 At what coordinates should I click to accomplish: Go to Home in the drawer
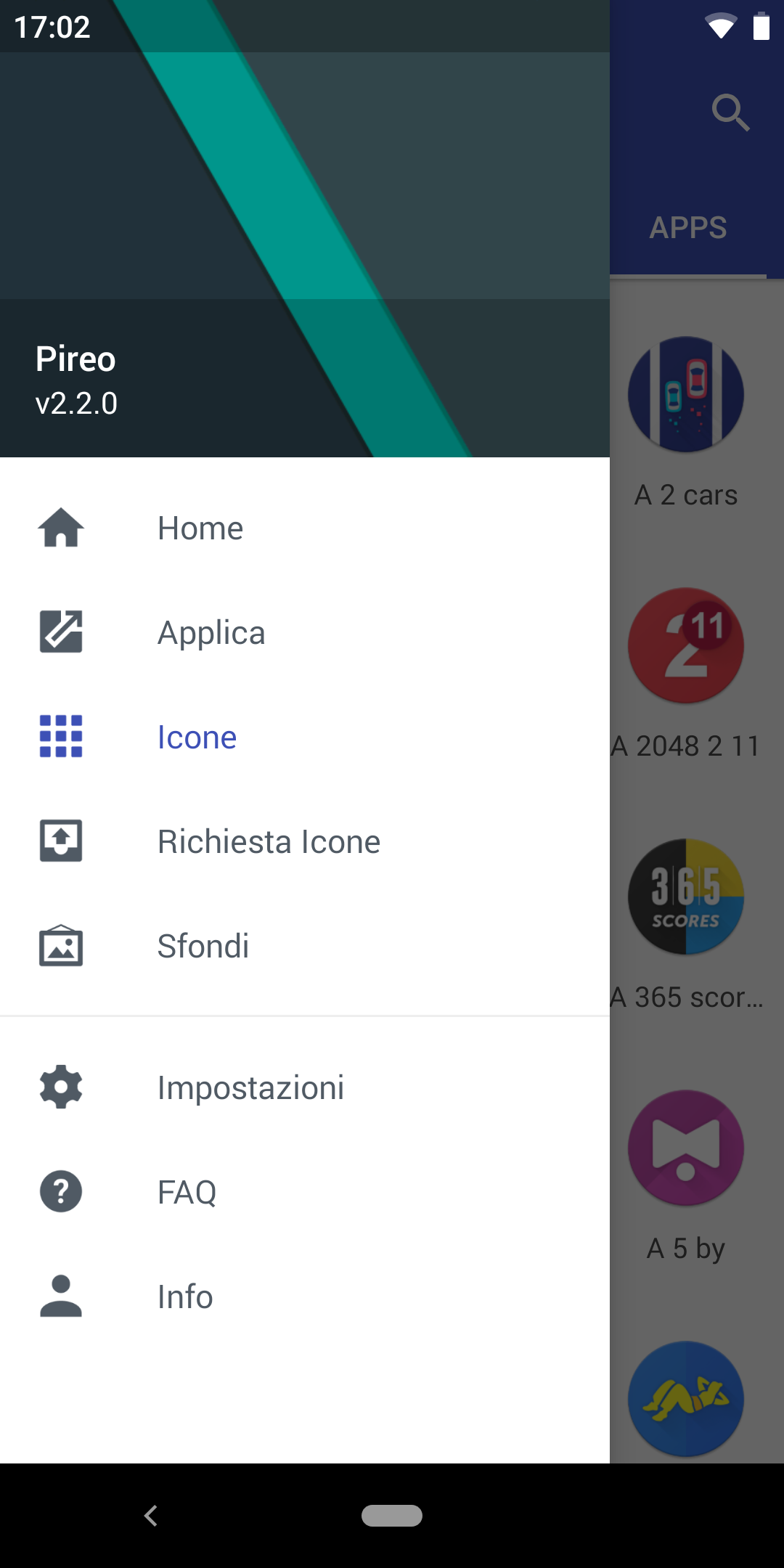point(200,528)
